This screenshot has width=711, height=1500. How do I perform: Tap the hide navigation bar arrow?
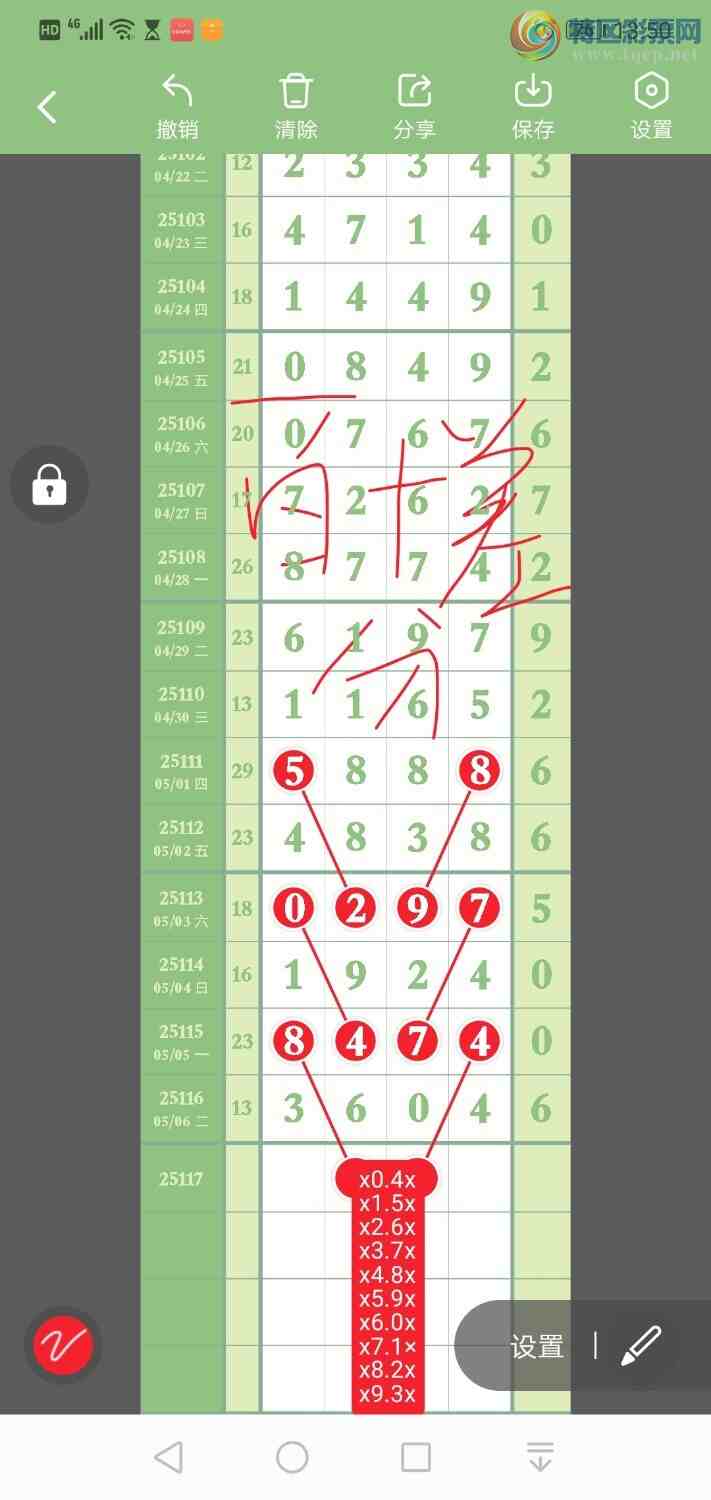coord(540,1457)
